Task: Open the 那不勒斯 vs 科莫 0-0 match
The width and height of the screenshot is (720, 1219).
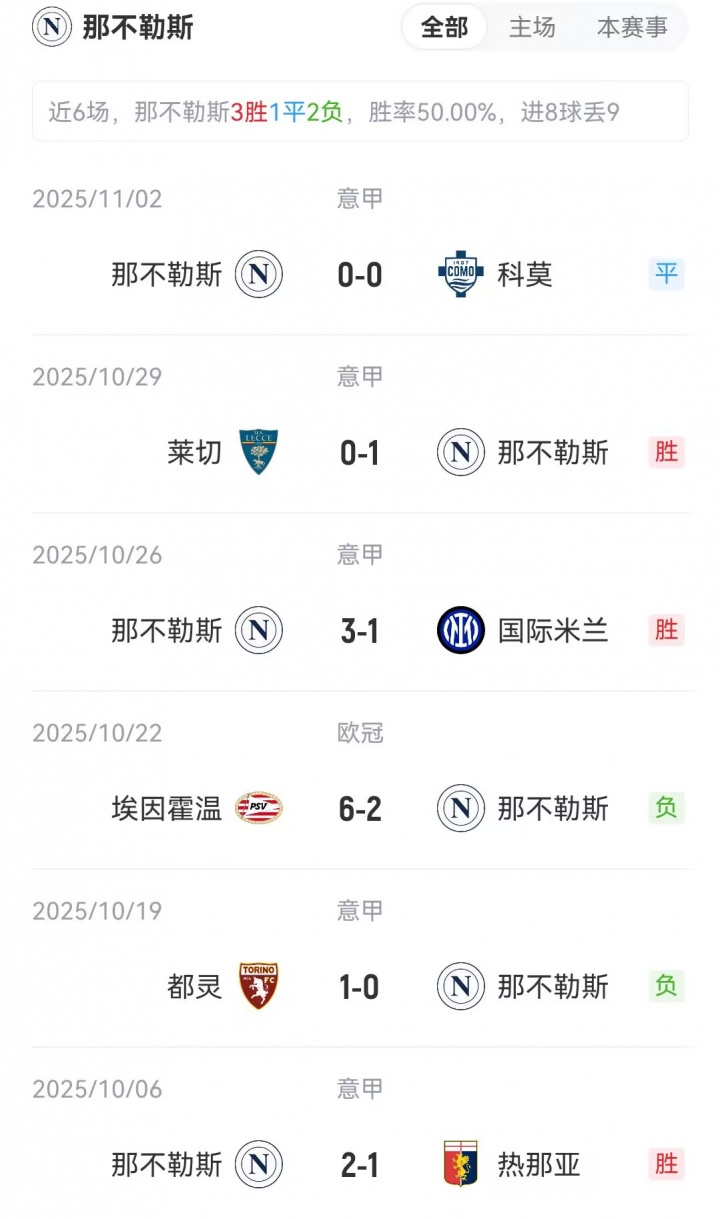Action: 360,274
